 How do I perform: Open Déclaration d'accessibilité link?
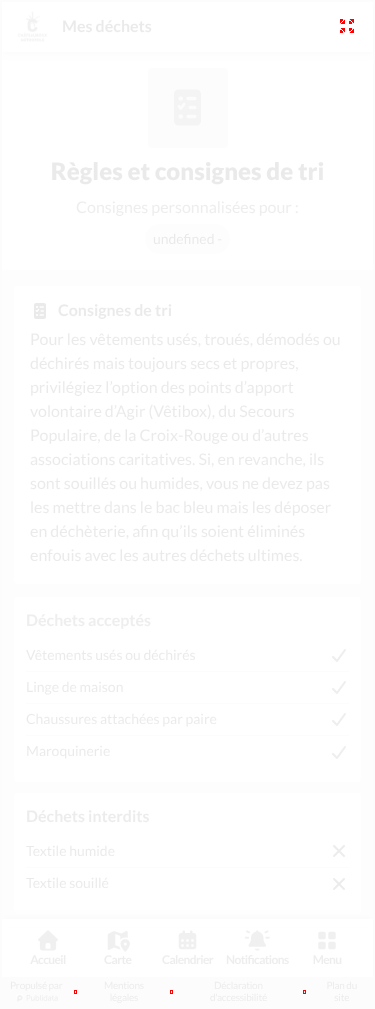238,992
